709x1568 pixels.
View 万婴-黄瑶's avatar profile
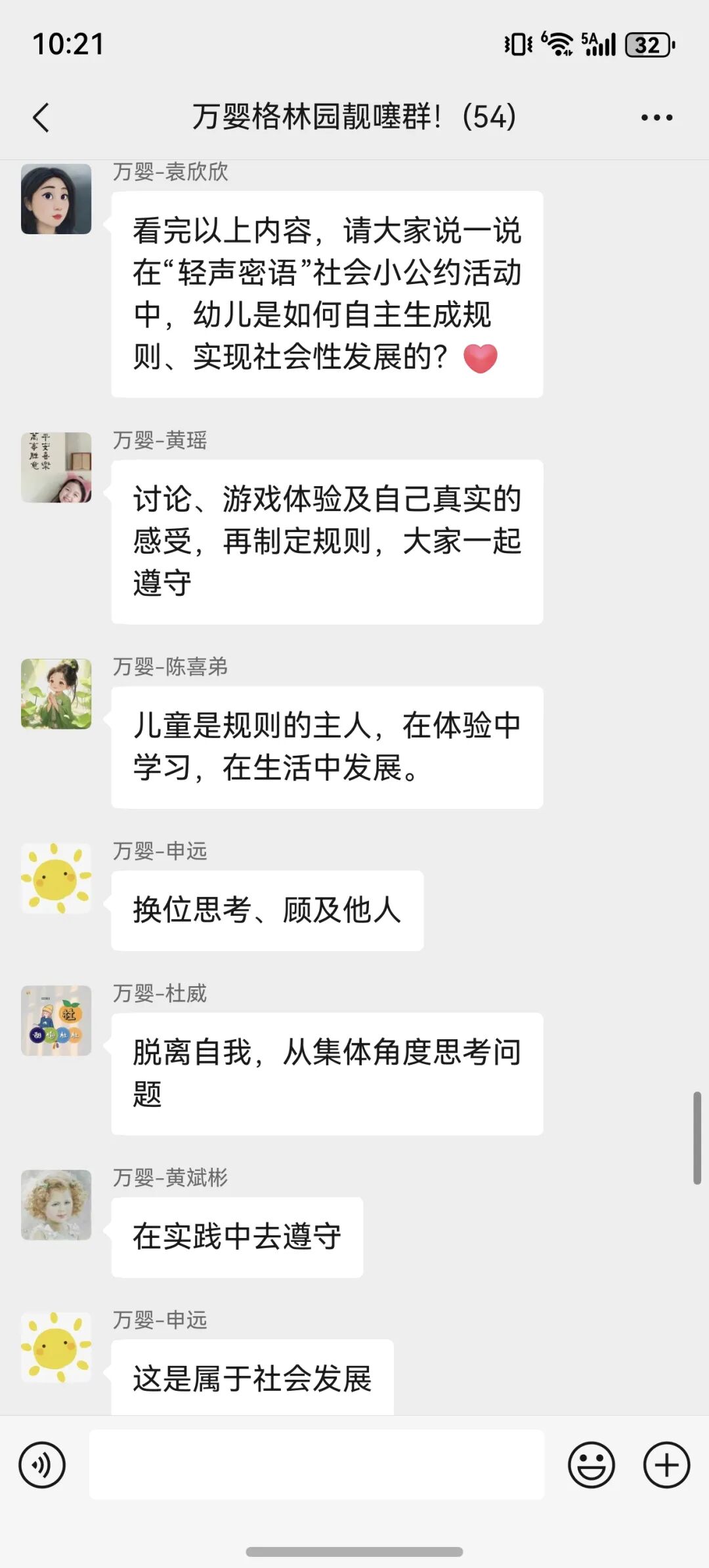click(56, 468)
